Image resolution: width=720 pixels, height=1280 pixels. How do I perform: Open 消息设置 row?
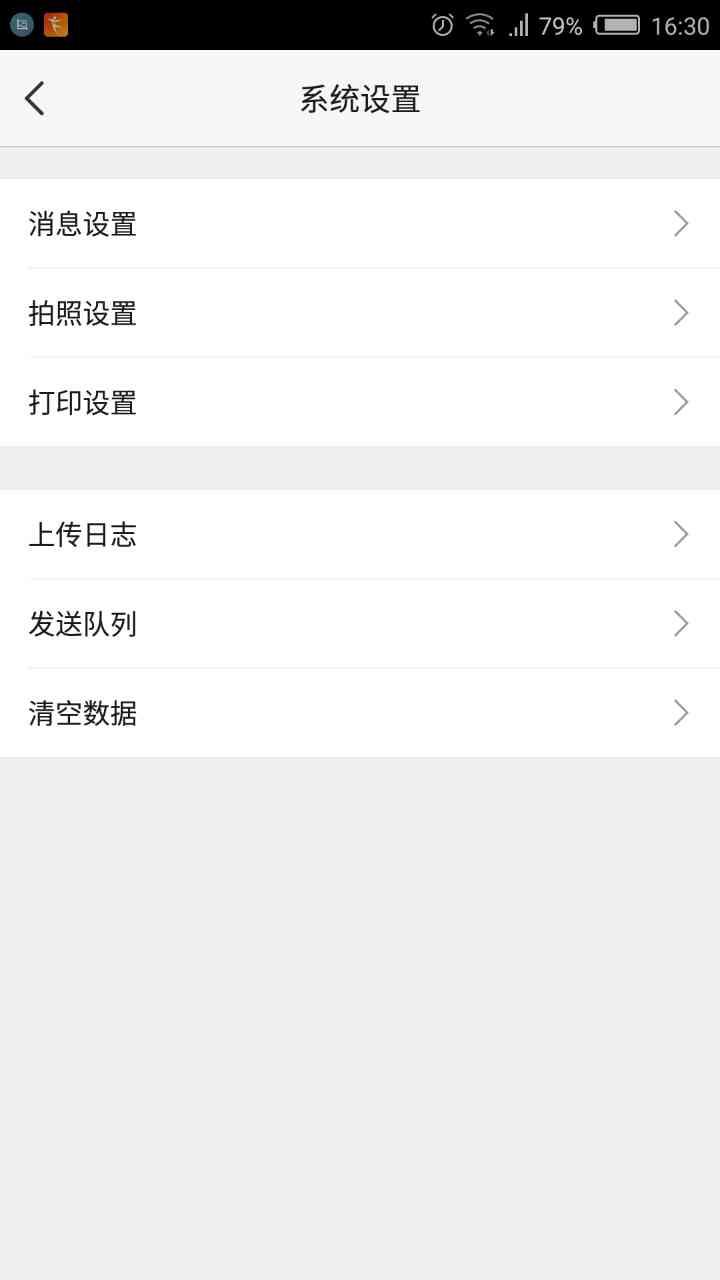(360, 224)
